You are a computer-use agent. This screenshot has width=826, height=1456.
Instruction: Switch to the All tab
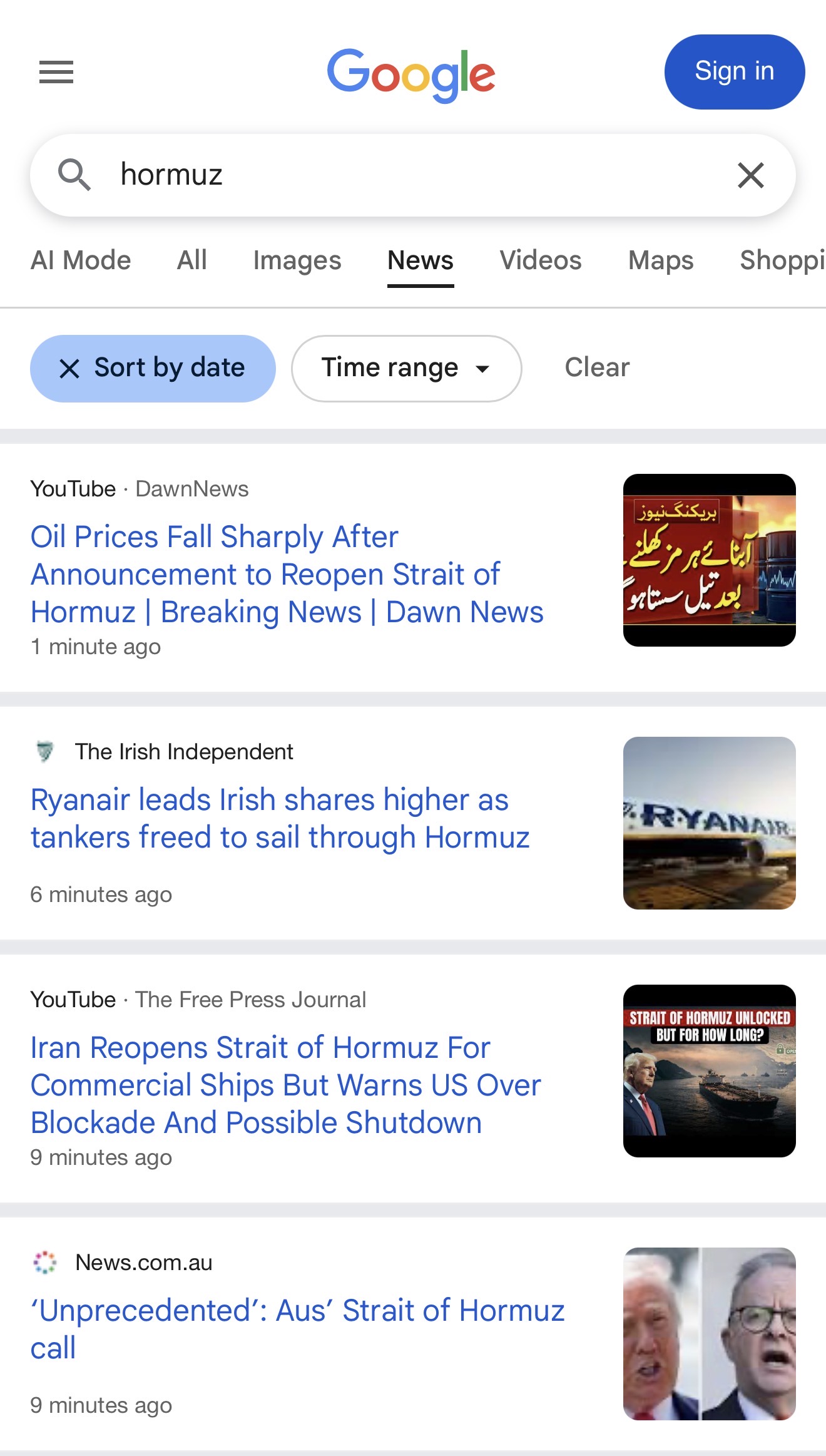tap(192, 260)
